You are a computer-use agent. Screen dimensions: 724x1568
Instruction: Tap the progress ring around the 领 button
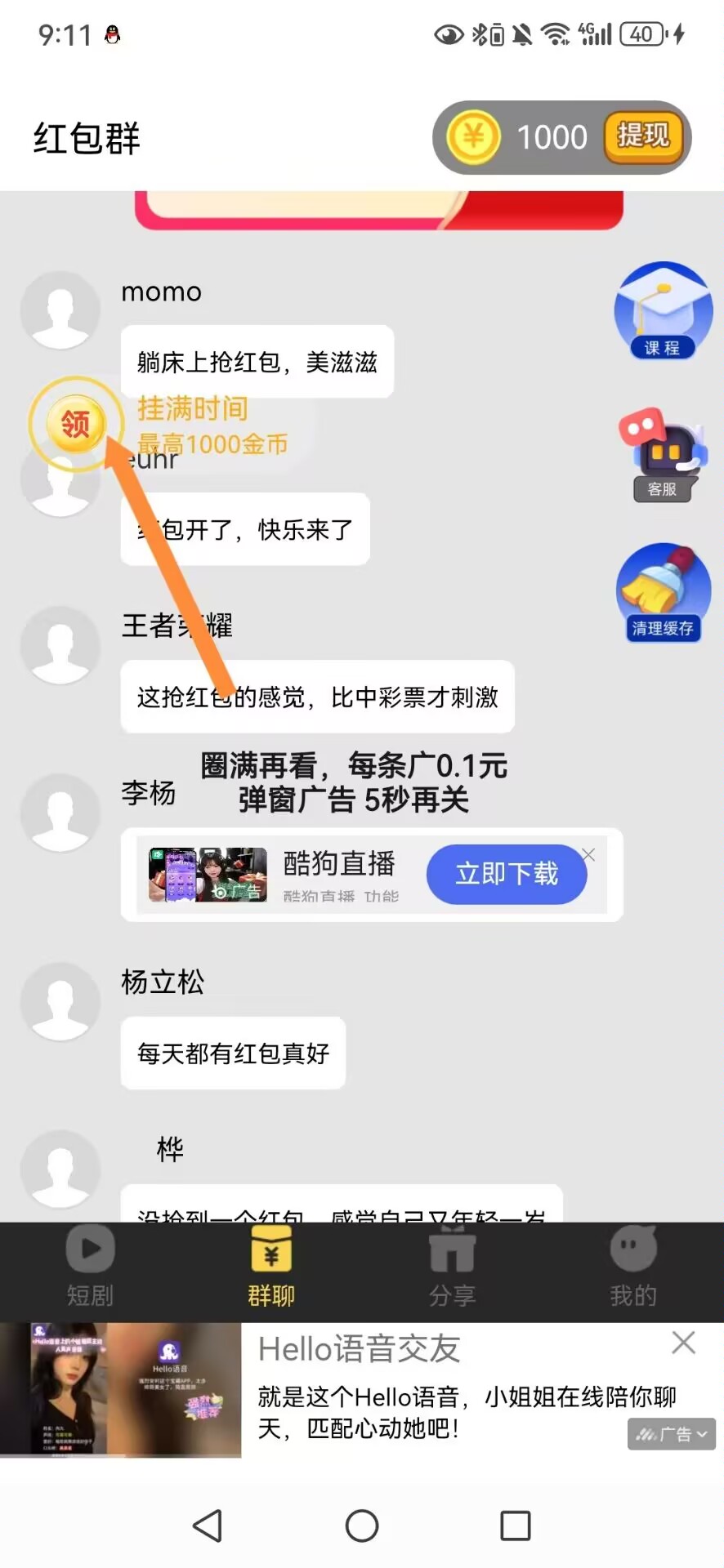click(x=76, y=378)
